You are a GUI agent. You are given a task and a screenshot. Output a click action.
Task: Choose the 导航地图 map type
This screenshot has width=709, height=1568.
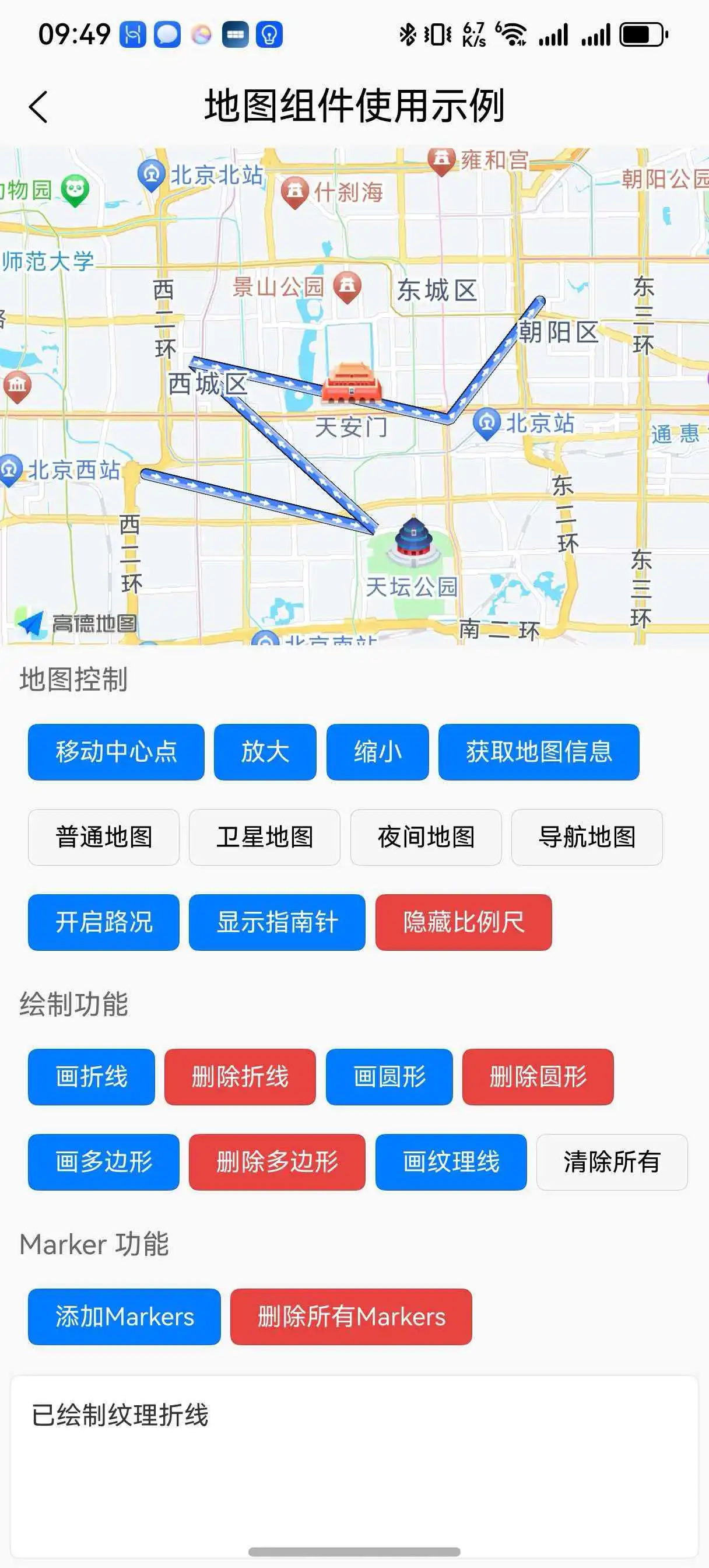[x=587, y=837]
